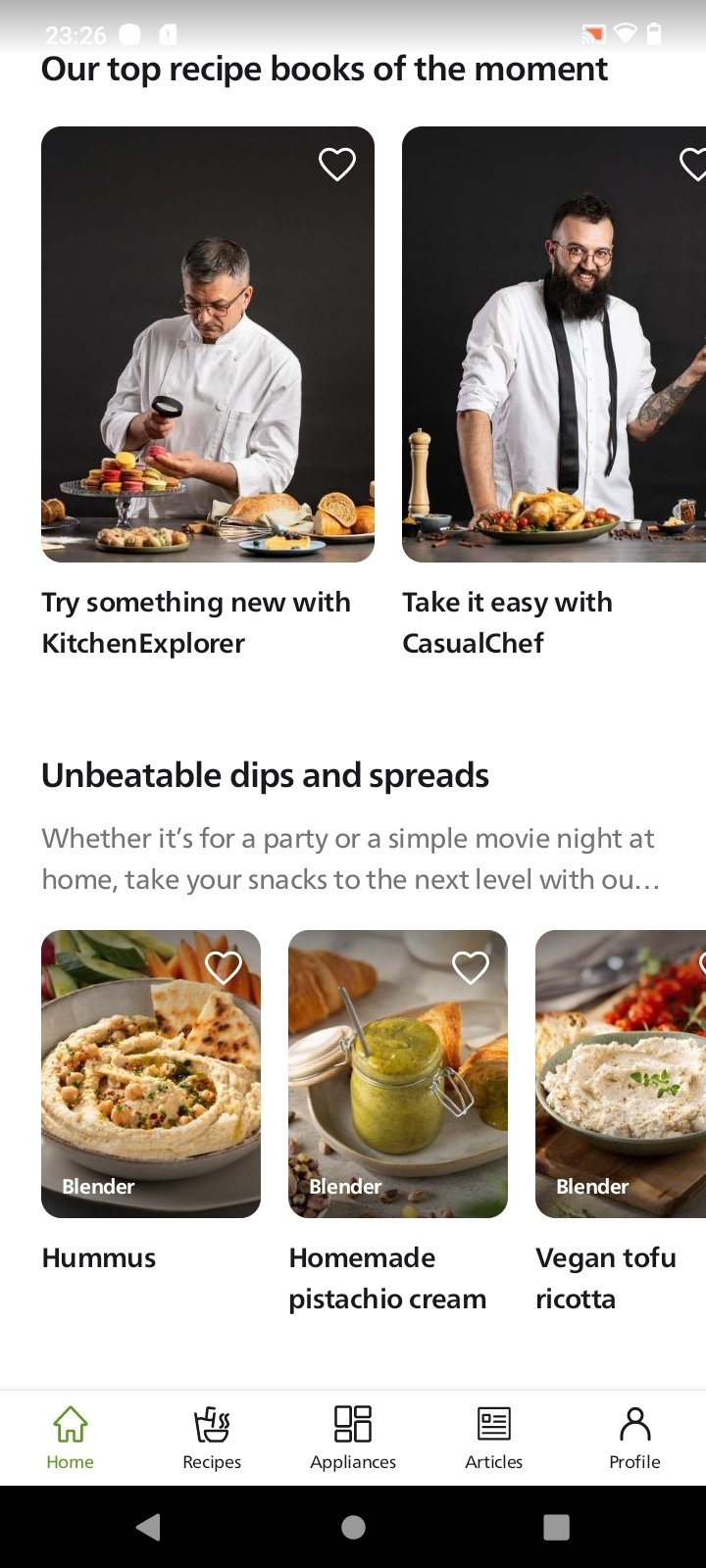Screen dimensions: 706x1568
Task: Go to the Home tab
Action: pos(71,1438)
